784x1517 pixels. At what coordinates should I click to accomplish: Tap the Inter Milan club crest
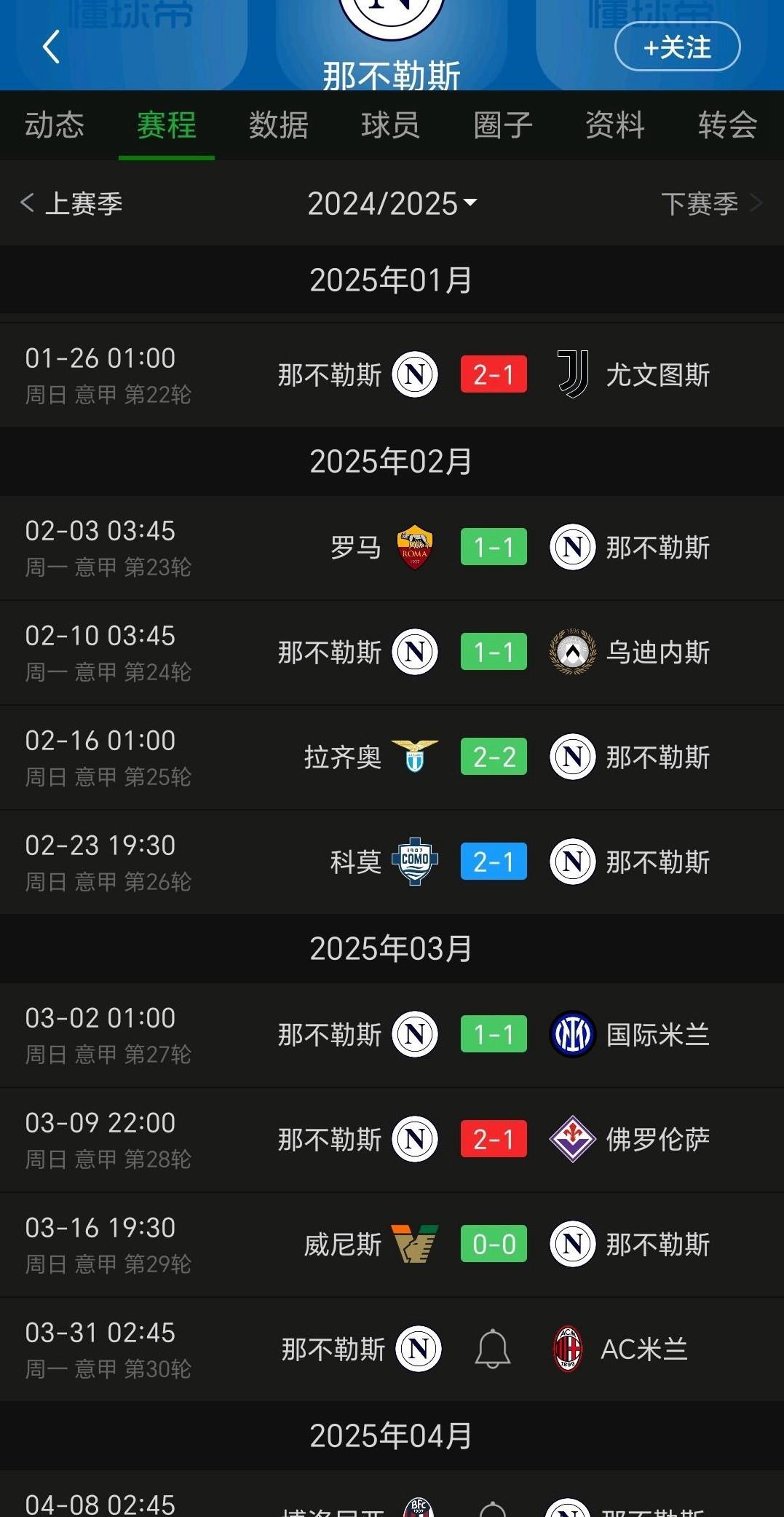pyautogui.click(x=572, y=1033)
